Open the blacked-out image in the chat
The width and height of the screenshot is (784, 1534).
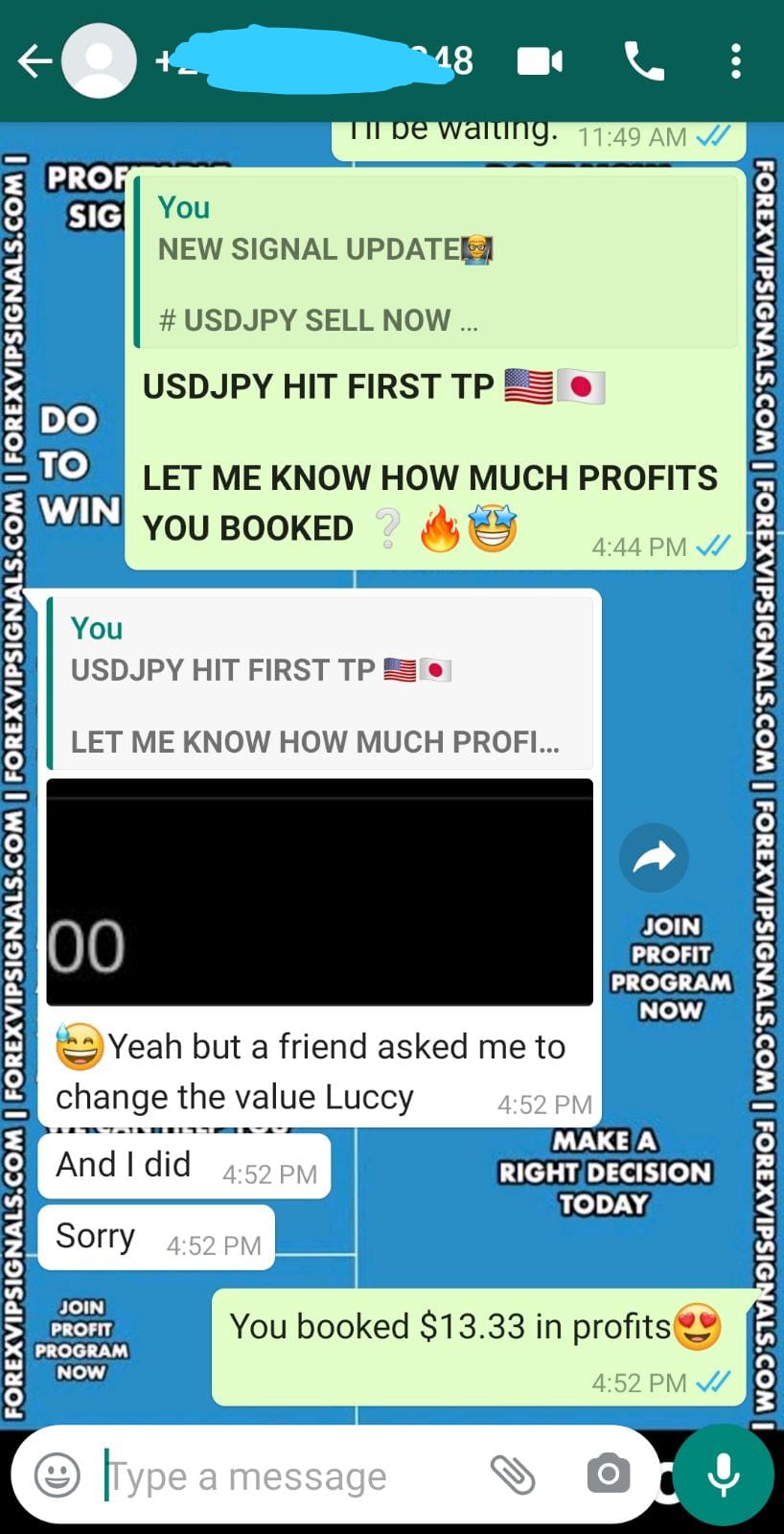pyautogui.click(x=319, y=892)
